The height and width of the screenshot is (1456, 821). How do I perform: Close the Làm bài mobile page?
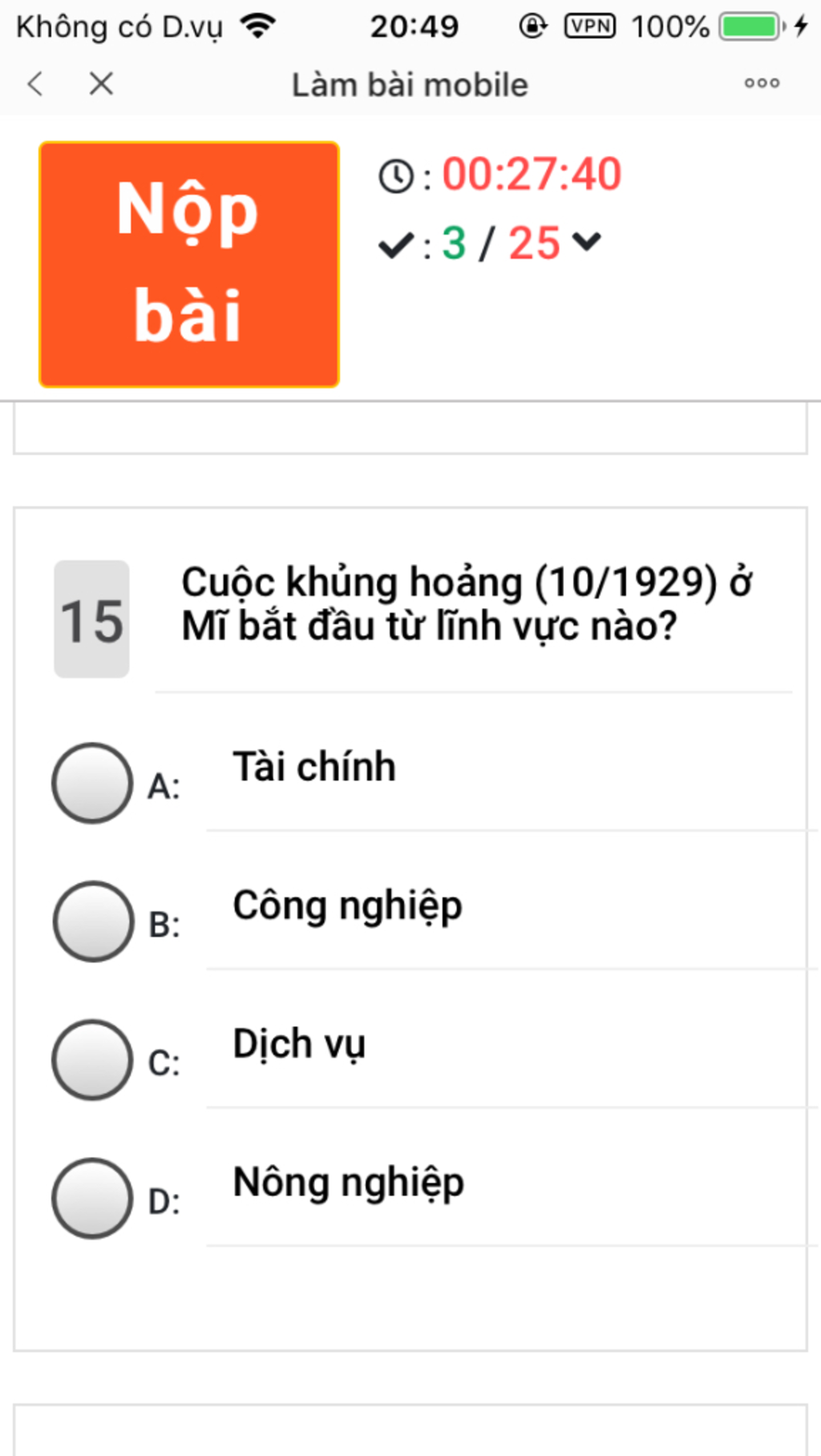pos(101,83)
